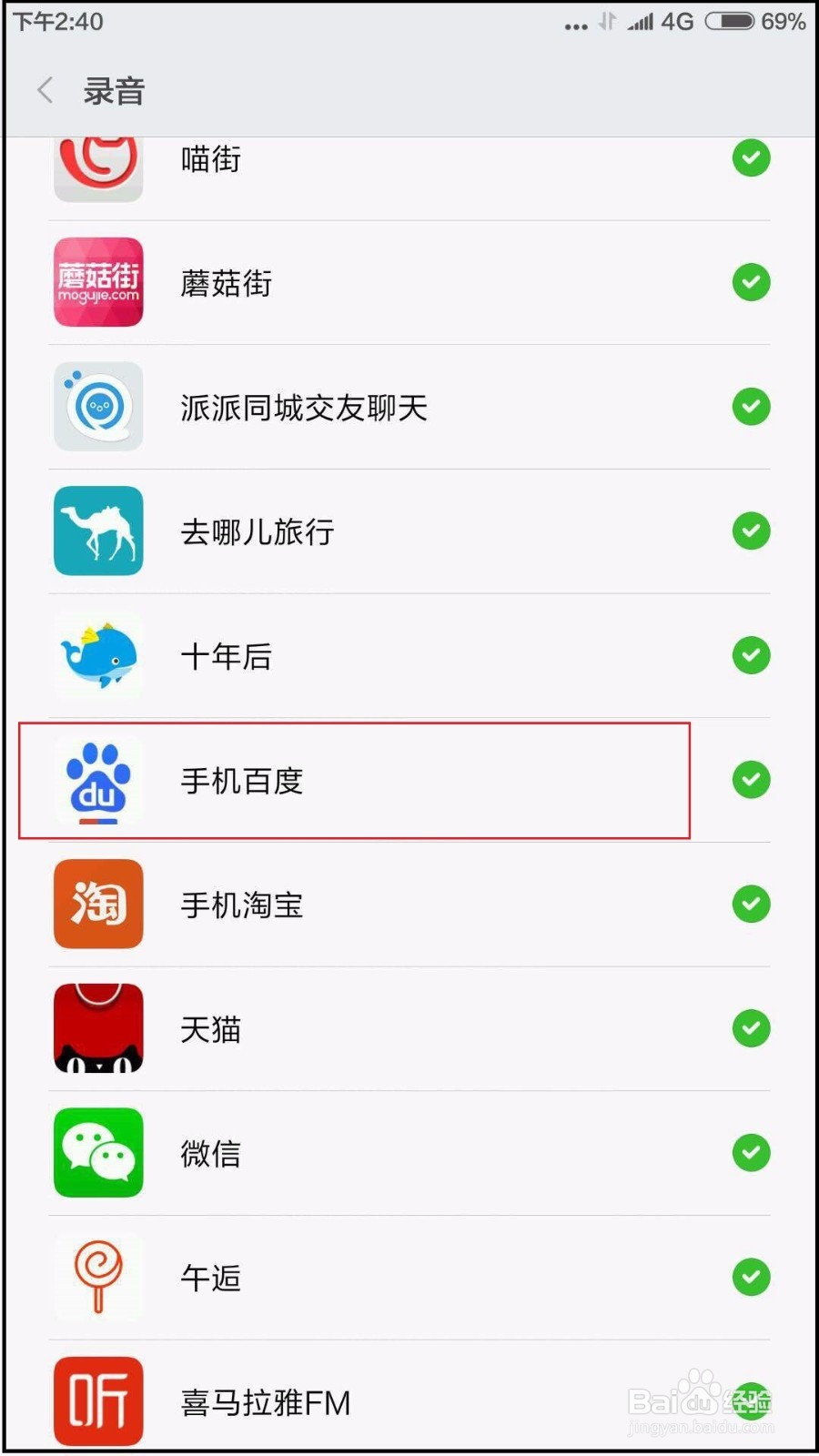
Task: Tap the 喜马拉雅FM red icon
Action: coord(98,1401)
